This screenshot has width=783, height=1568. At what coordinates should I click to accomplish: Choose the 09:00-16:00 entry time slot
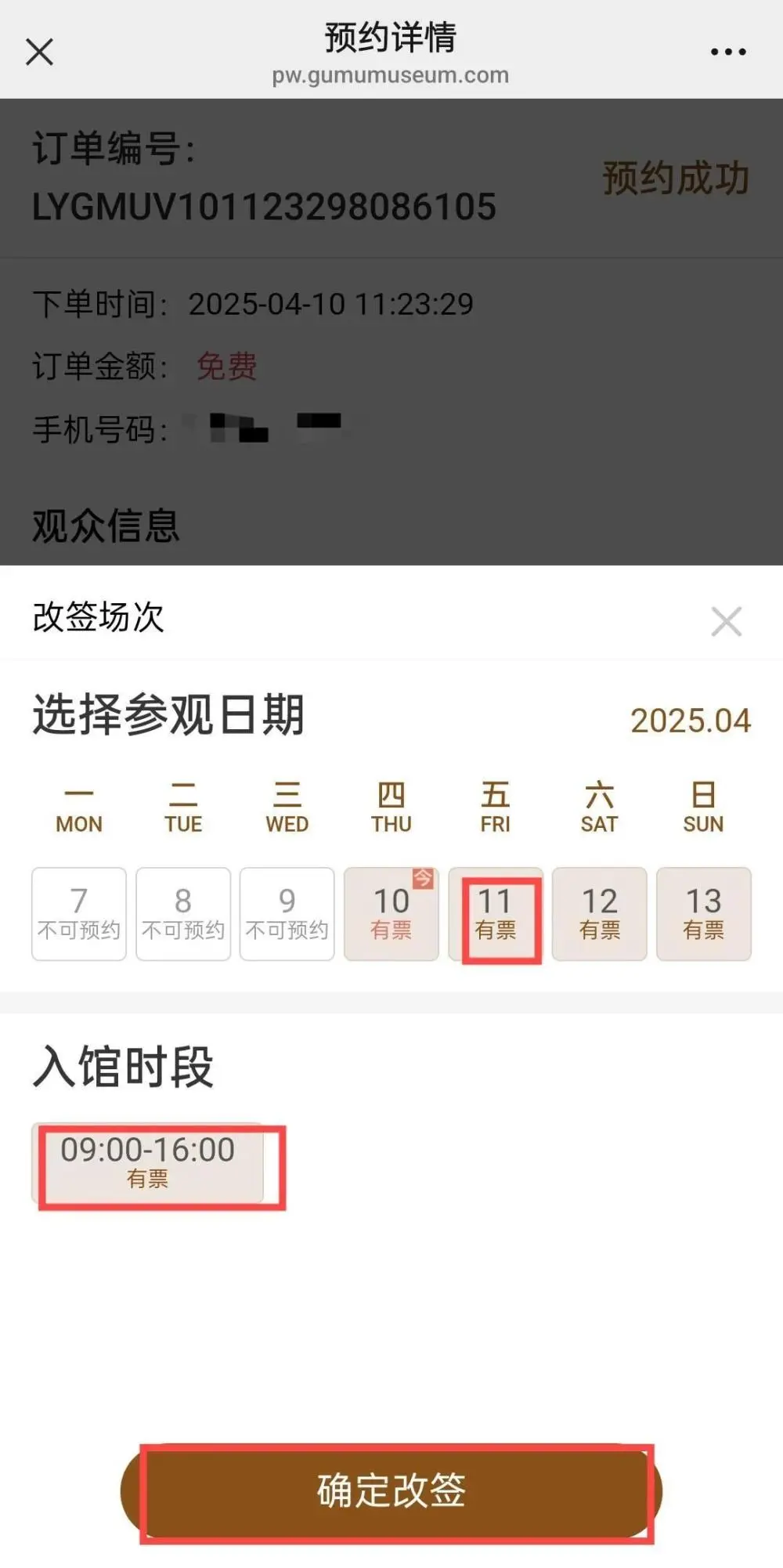point(148,1162)
